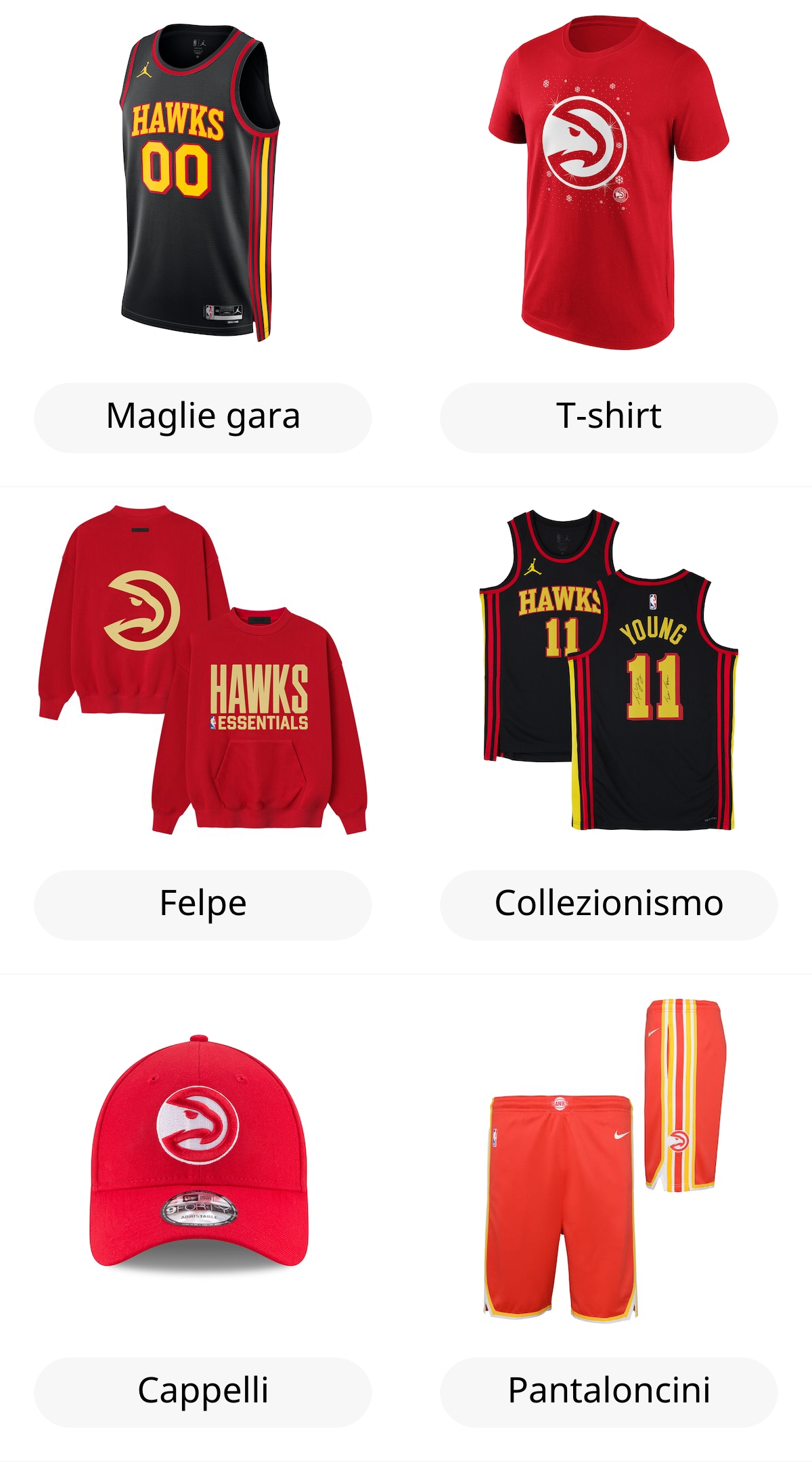The image size is (812, 1462).
Task: Browse the Felpe category
Action: tap(203, 904)
